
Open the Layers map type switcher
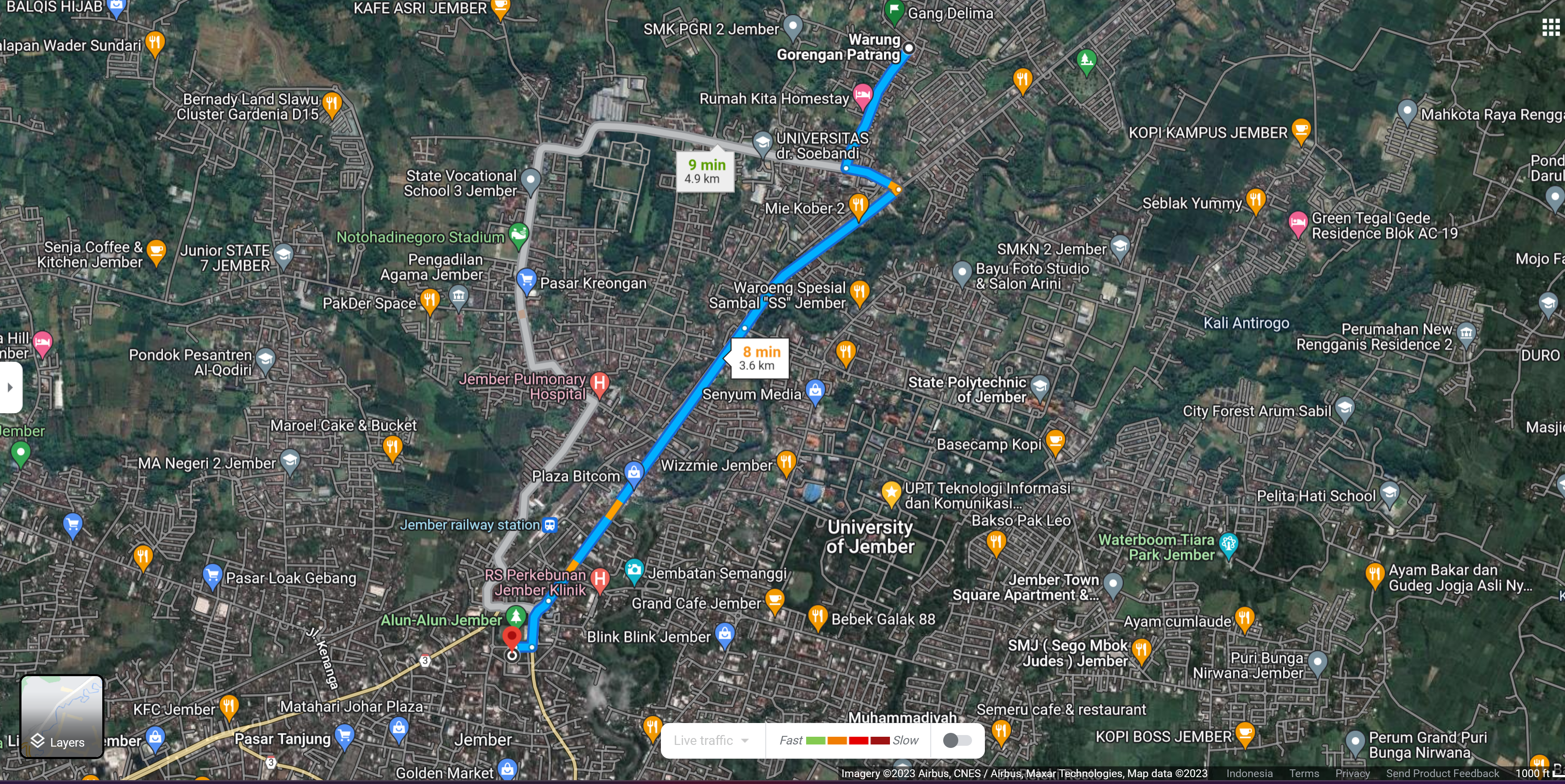[x=62, y=717]
